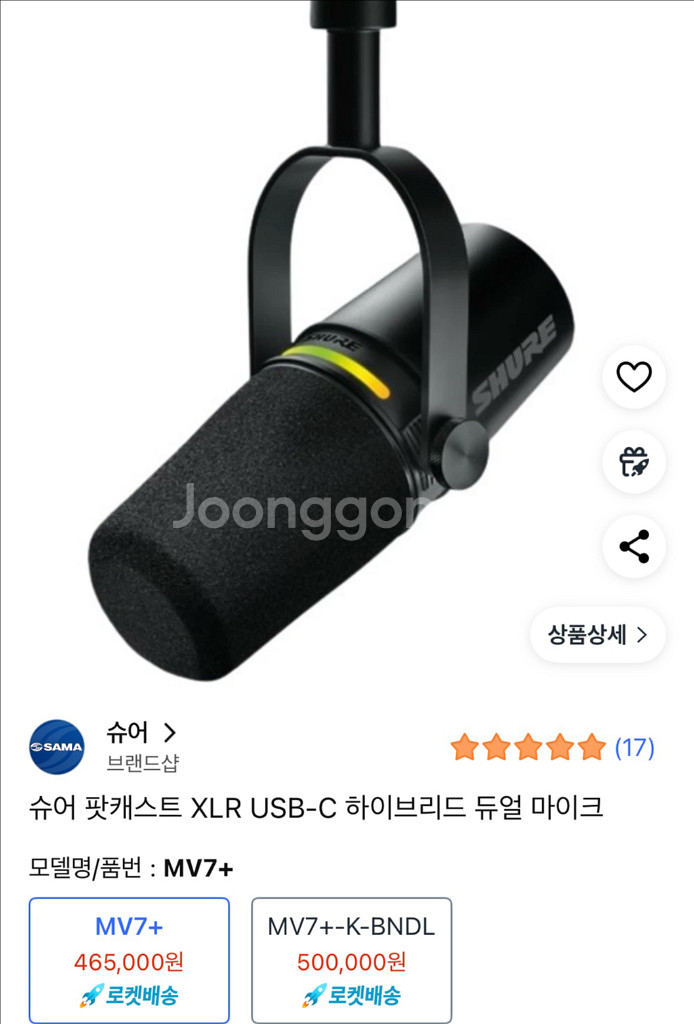View the 17 star reviews
The width and height of the screenshot is (694, 1024).
pos(552,747)
